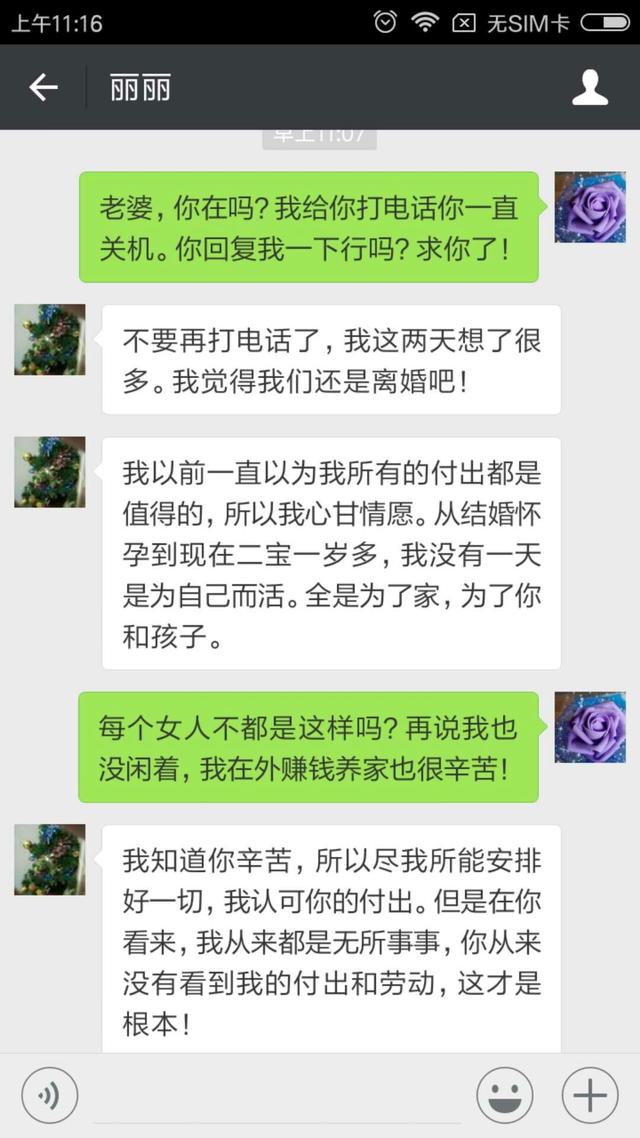Open chat info profile icon

click(590, 88)
